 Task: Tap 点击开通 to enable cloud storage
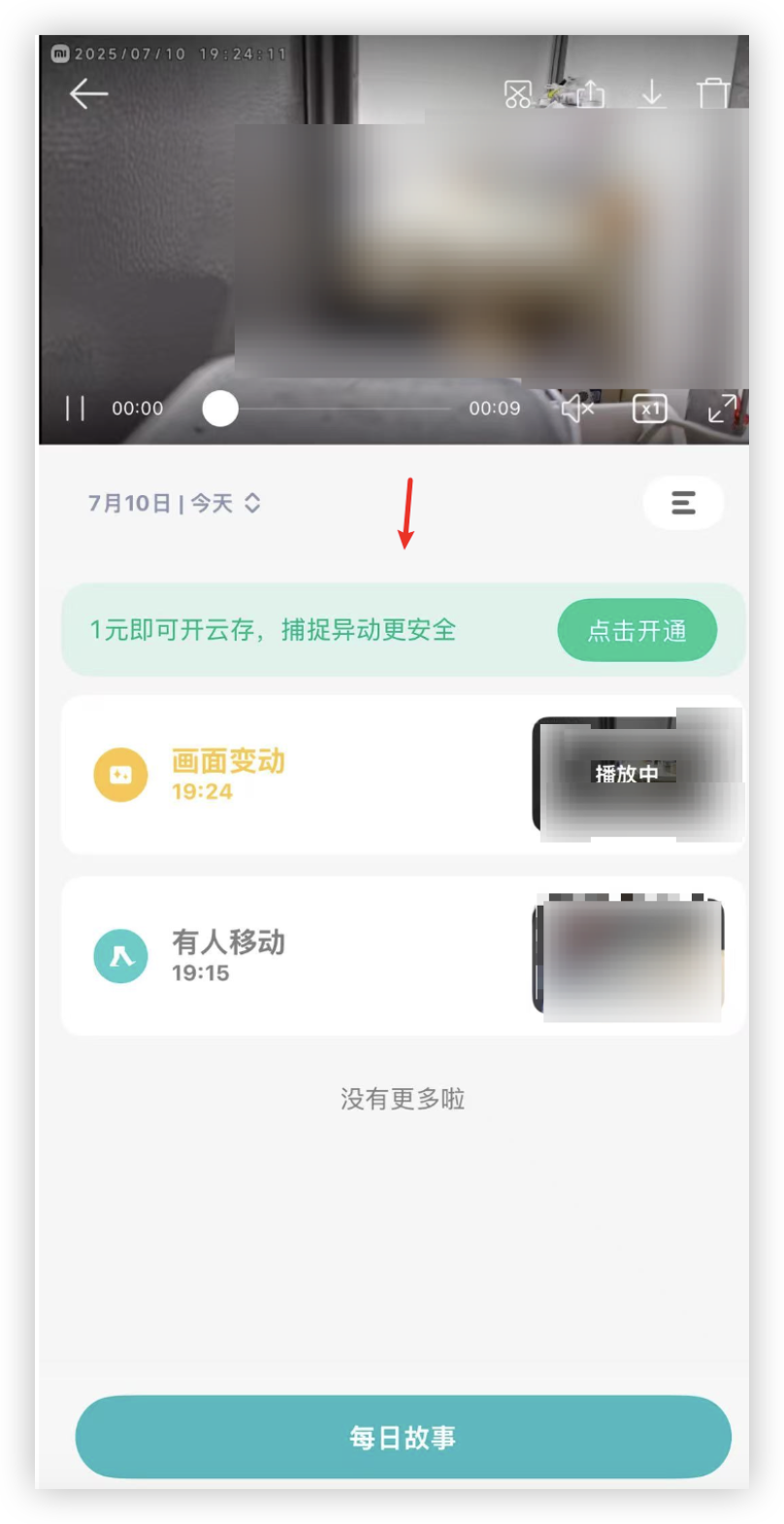(x=637, y=630)
